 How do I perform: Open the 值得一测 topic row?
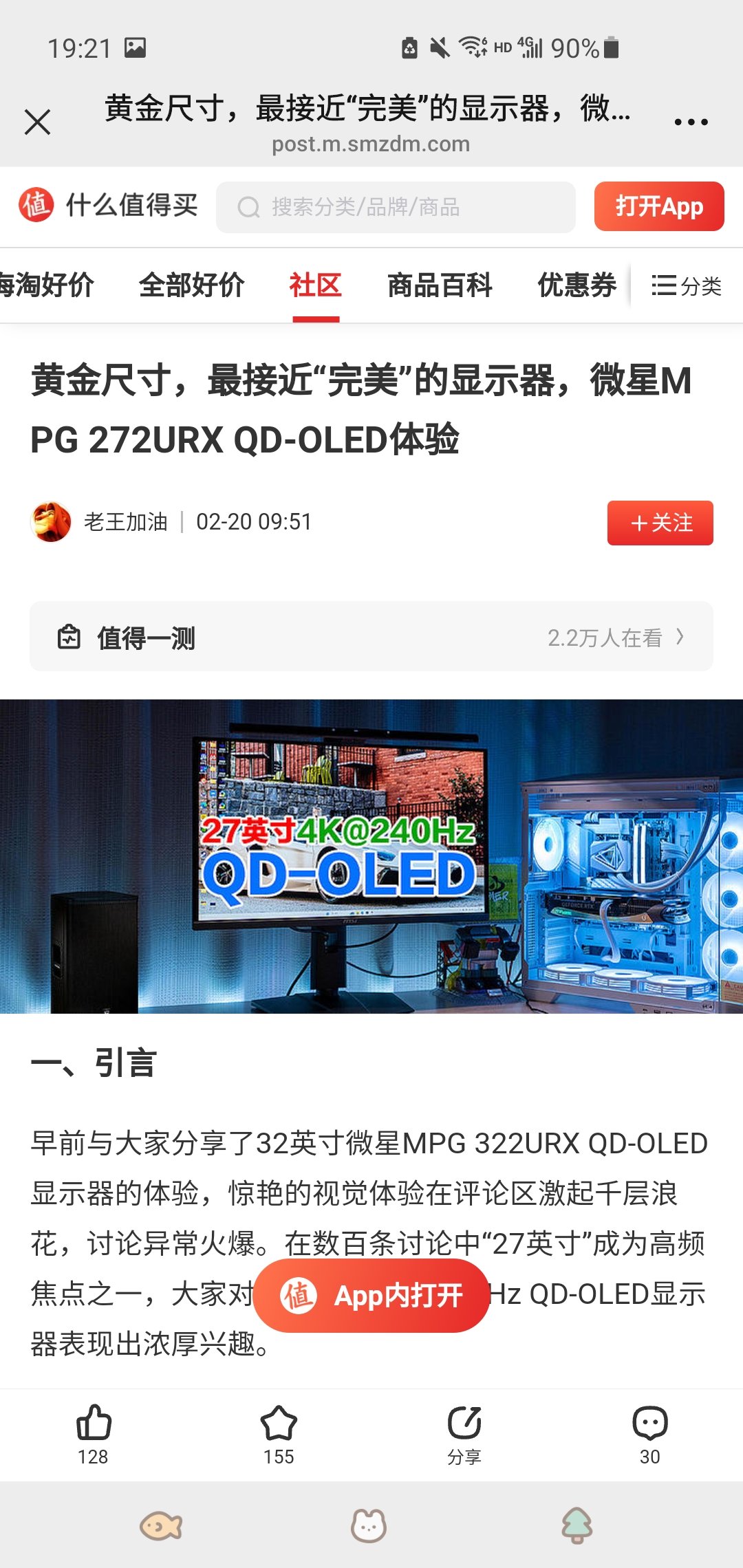pos(371,637)
